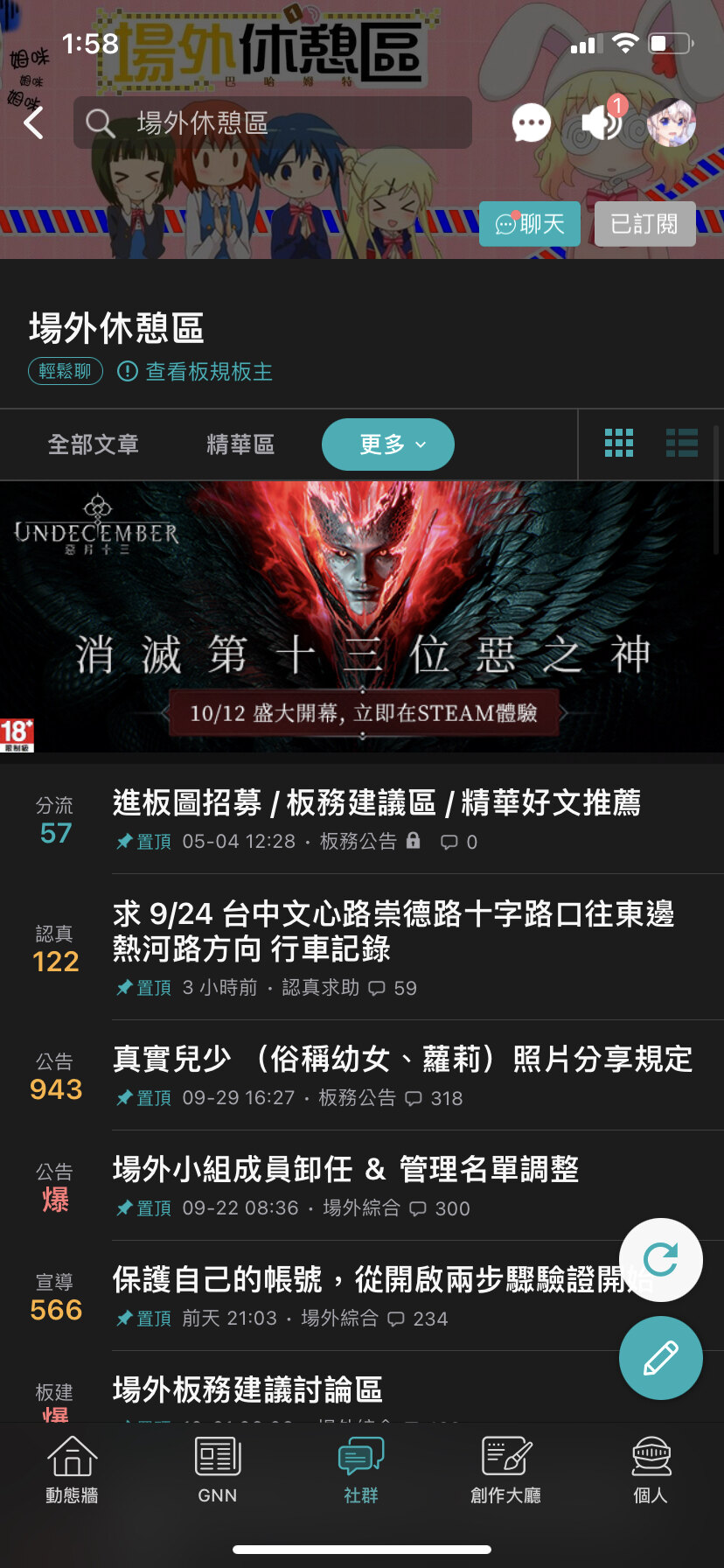Tap the 聊天 chat button
Viewport: 724px width, 1568px height.
529,224
